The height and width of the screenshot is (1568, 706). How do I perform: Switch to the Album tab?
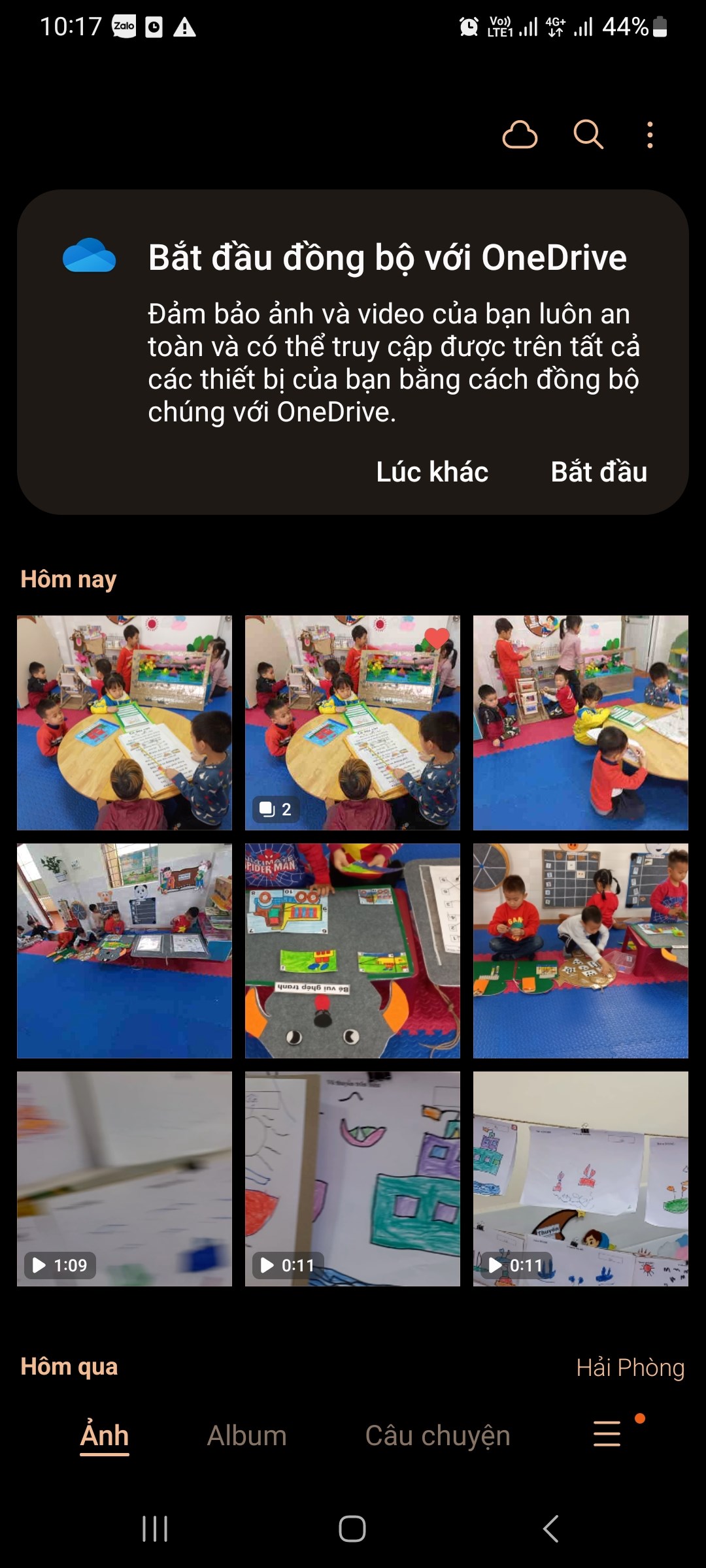click(x=247, y=1436)
